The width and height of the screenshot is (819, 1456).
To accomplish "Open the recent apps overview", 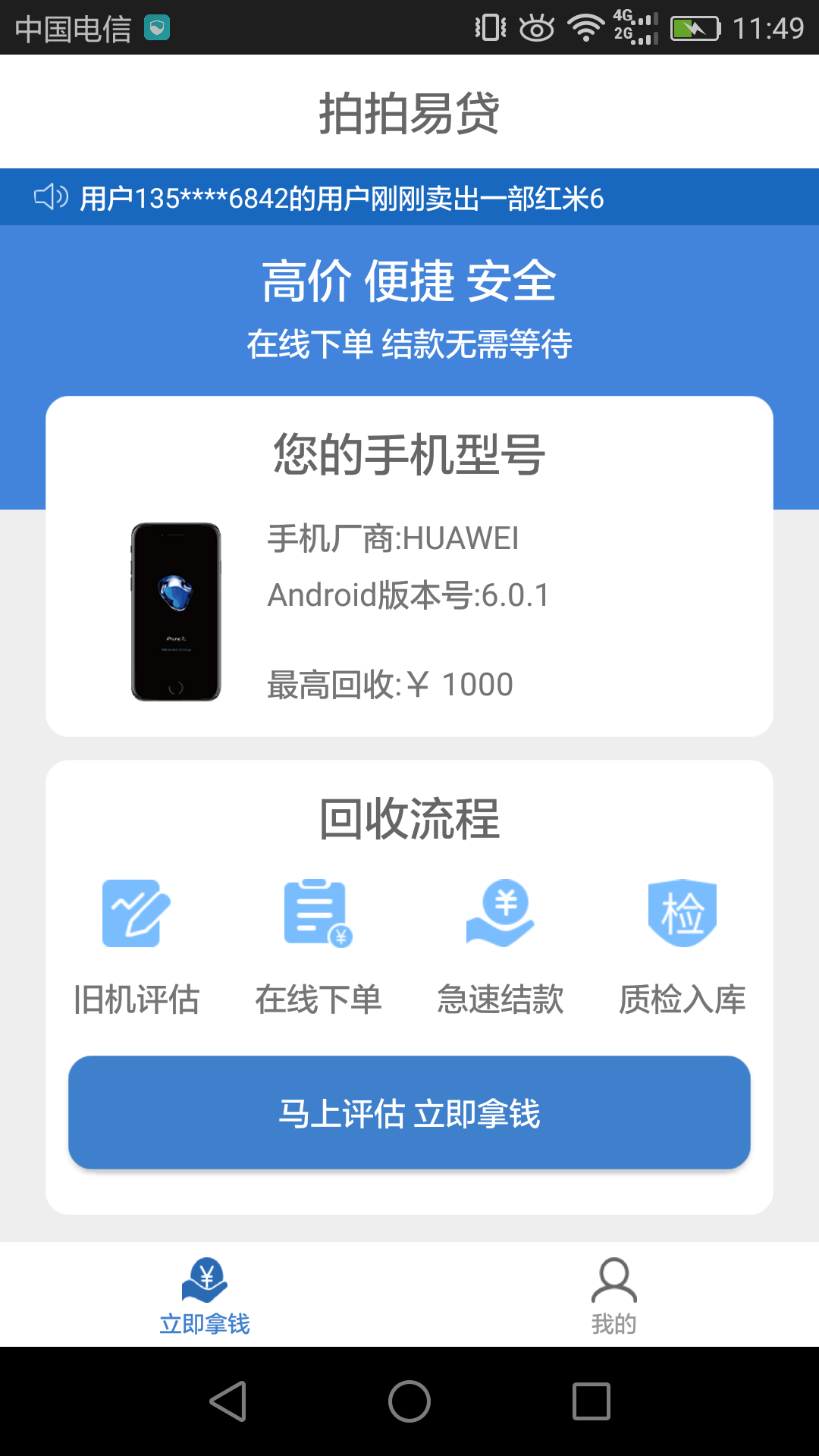I will point(591,1401).
